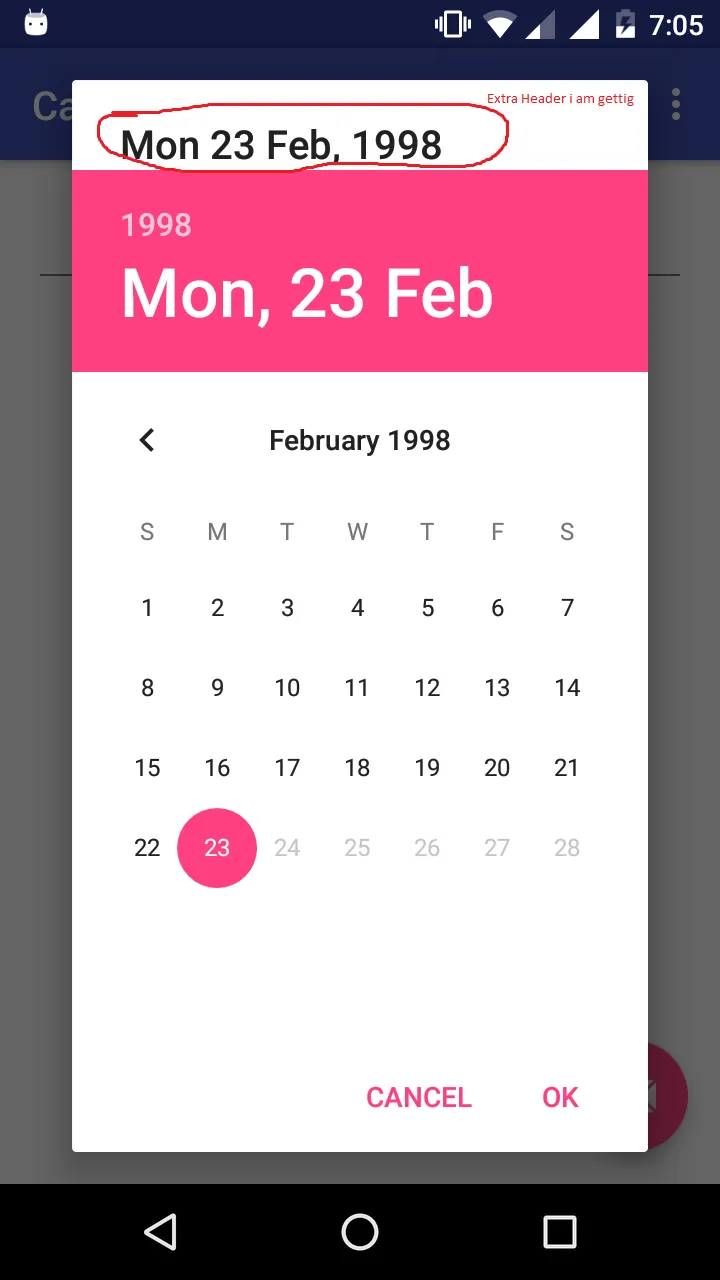720x1280 pixels.
Task: Tap the 1998 year selector
Action: click(x=156, y=225)
